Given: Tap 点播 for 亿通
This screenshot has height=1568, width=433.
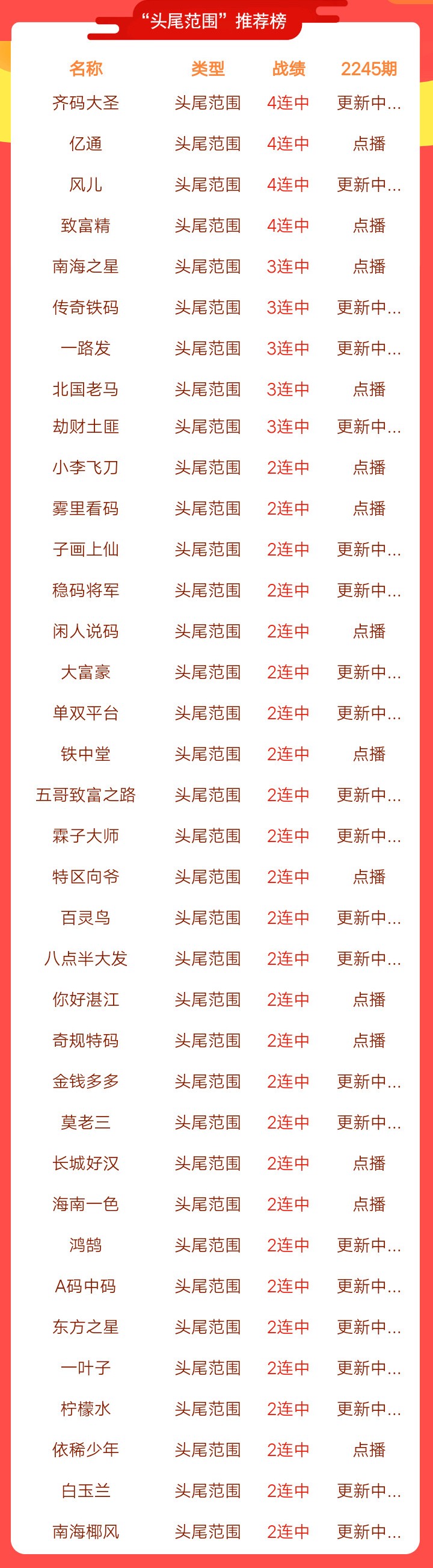Looking at the screenshot, I should [x=369, y=144].
